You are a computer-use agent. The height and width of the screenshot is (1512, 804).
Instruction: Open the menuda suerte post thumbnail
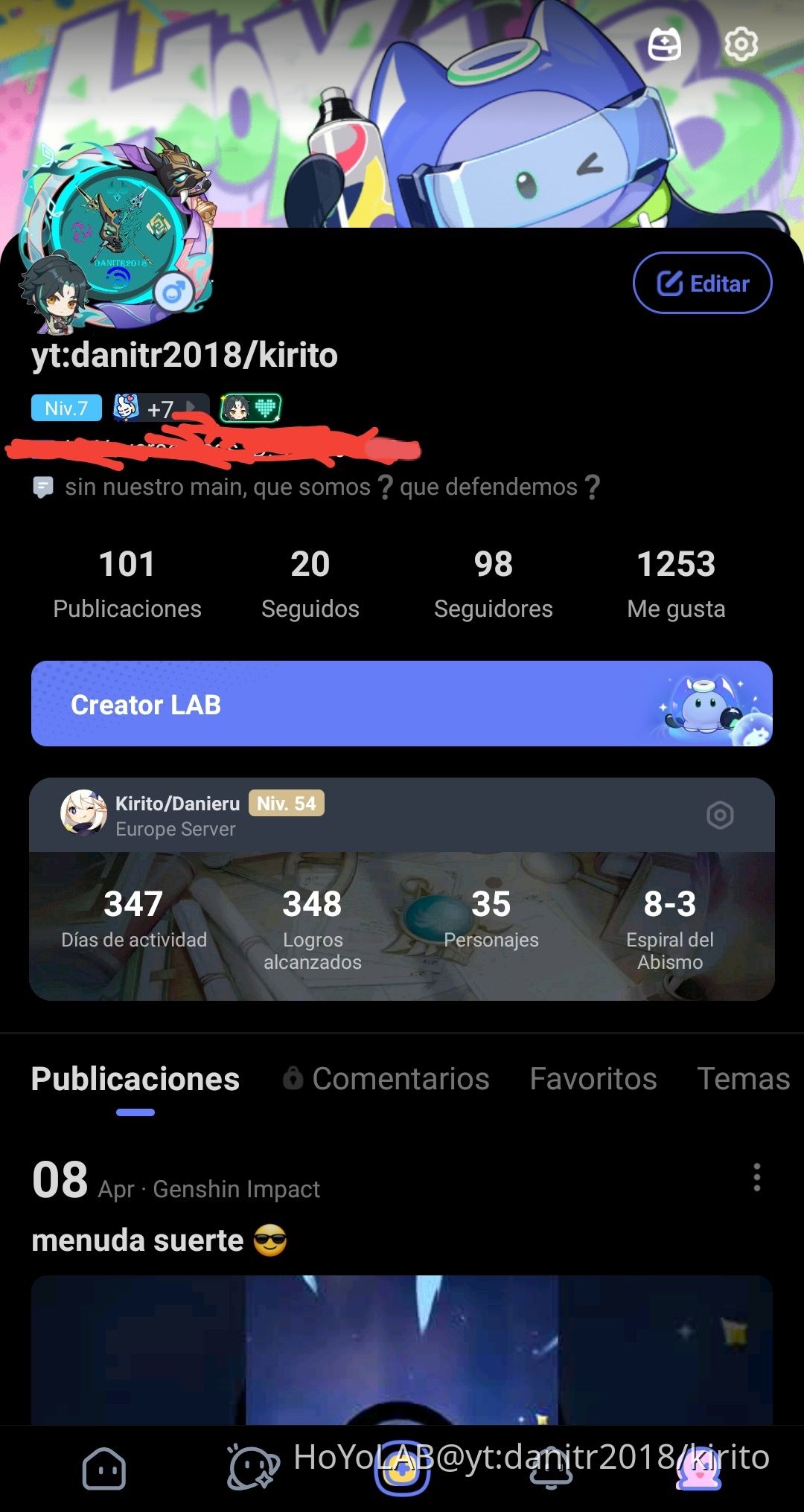point(402,1362)
